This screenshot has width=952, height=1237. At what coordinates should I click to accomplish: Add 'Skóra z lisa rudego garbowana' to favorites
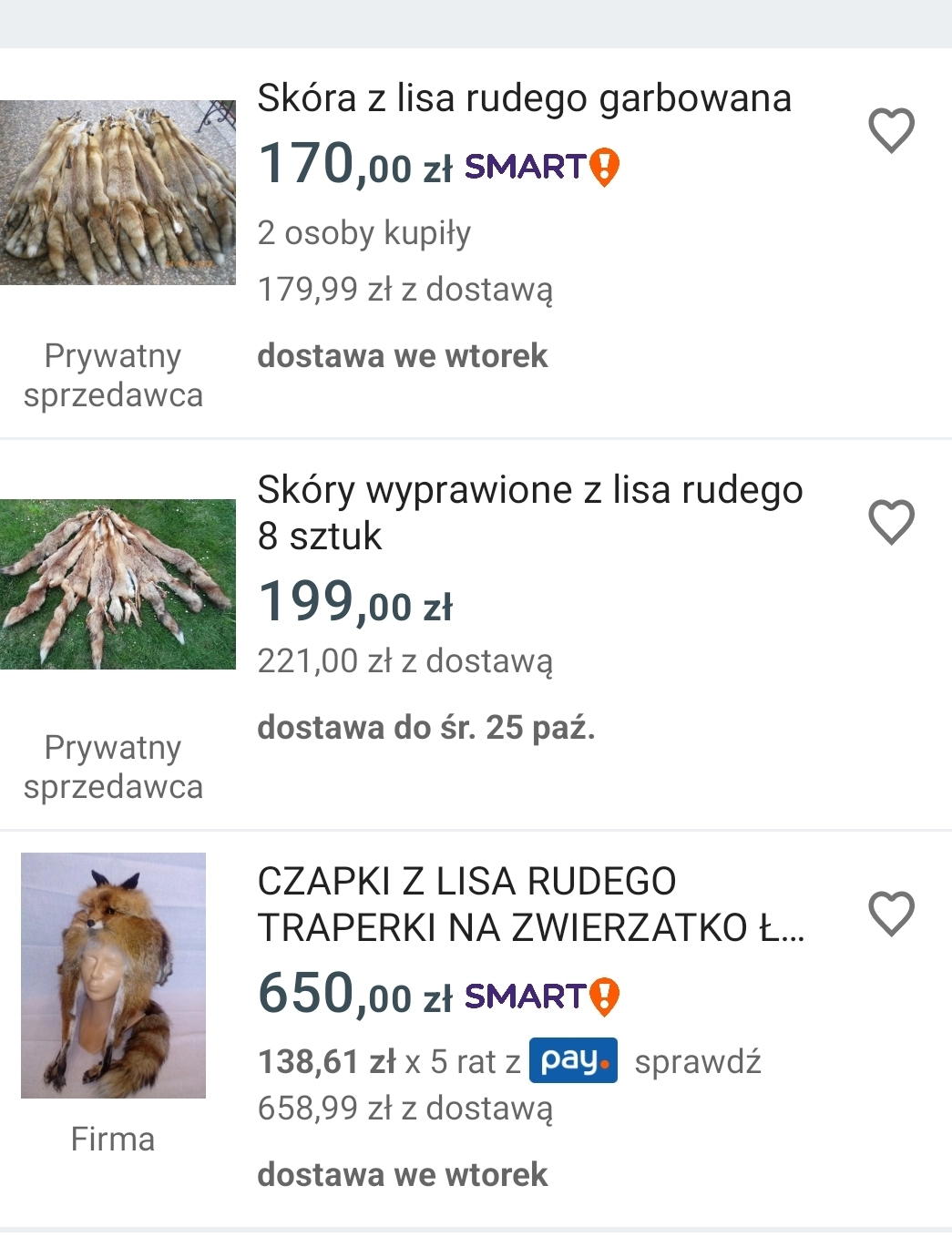[891, 130]
